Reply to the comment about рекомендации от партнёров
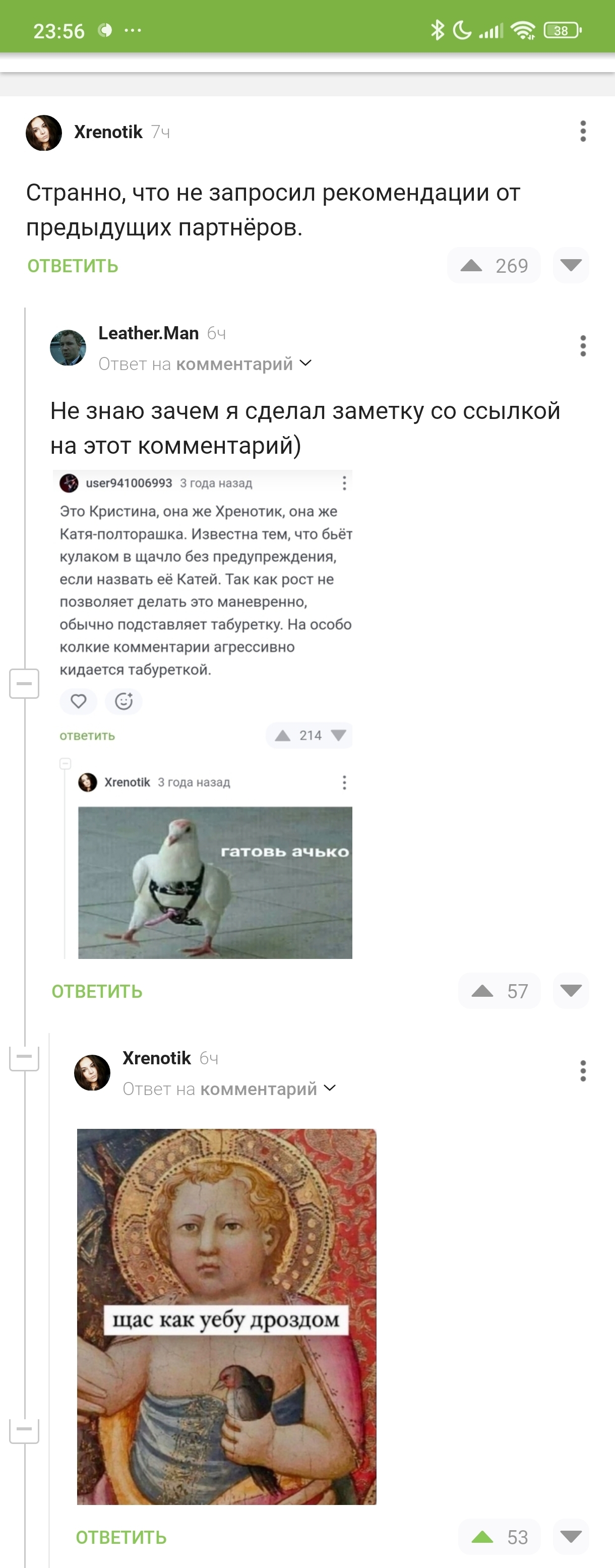 point(73,266)
